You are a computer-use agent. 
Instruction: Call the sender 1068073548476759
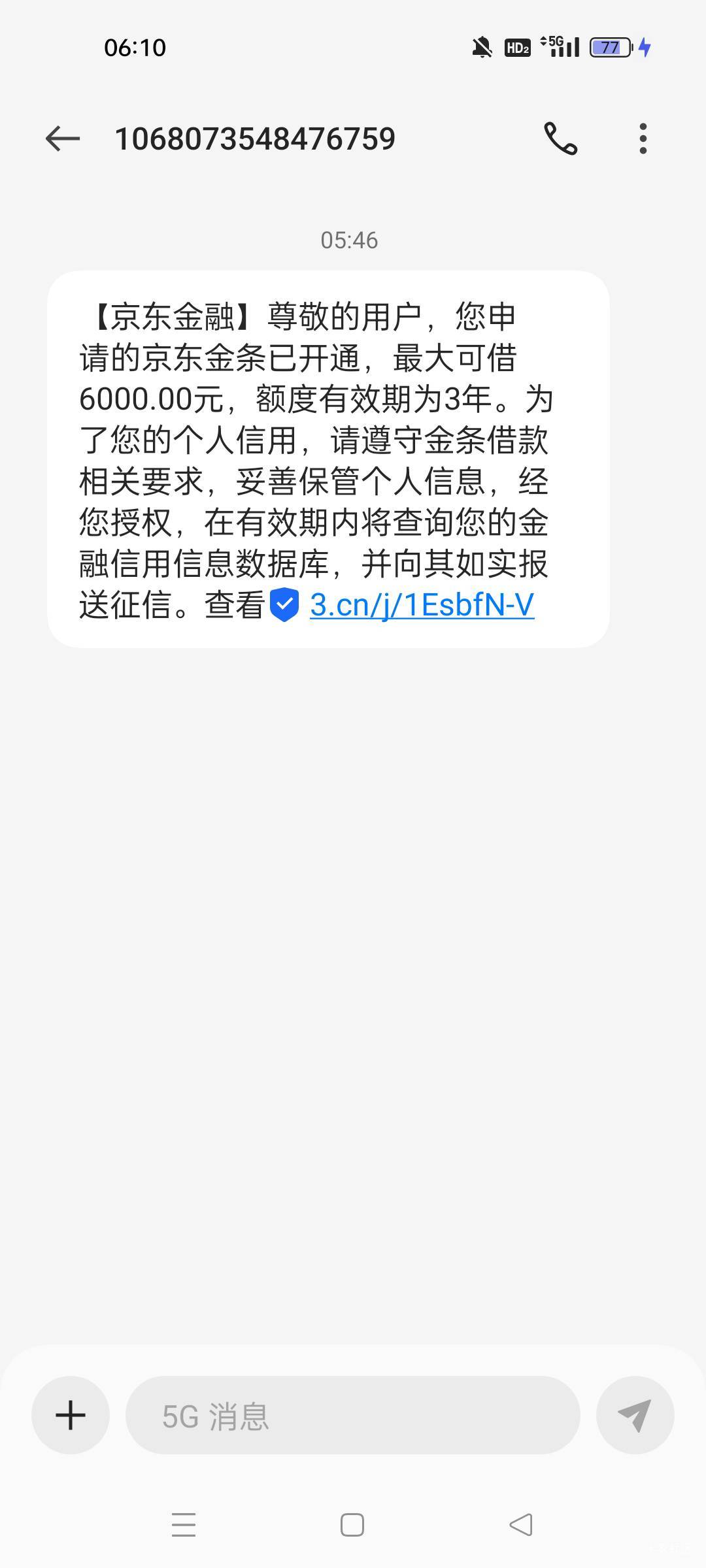(x=560, y=139)
